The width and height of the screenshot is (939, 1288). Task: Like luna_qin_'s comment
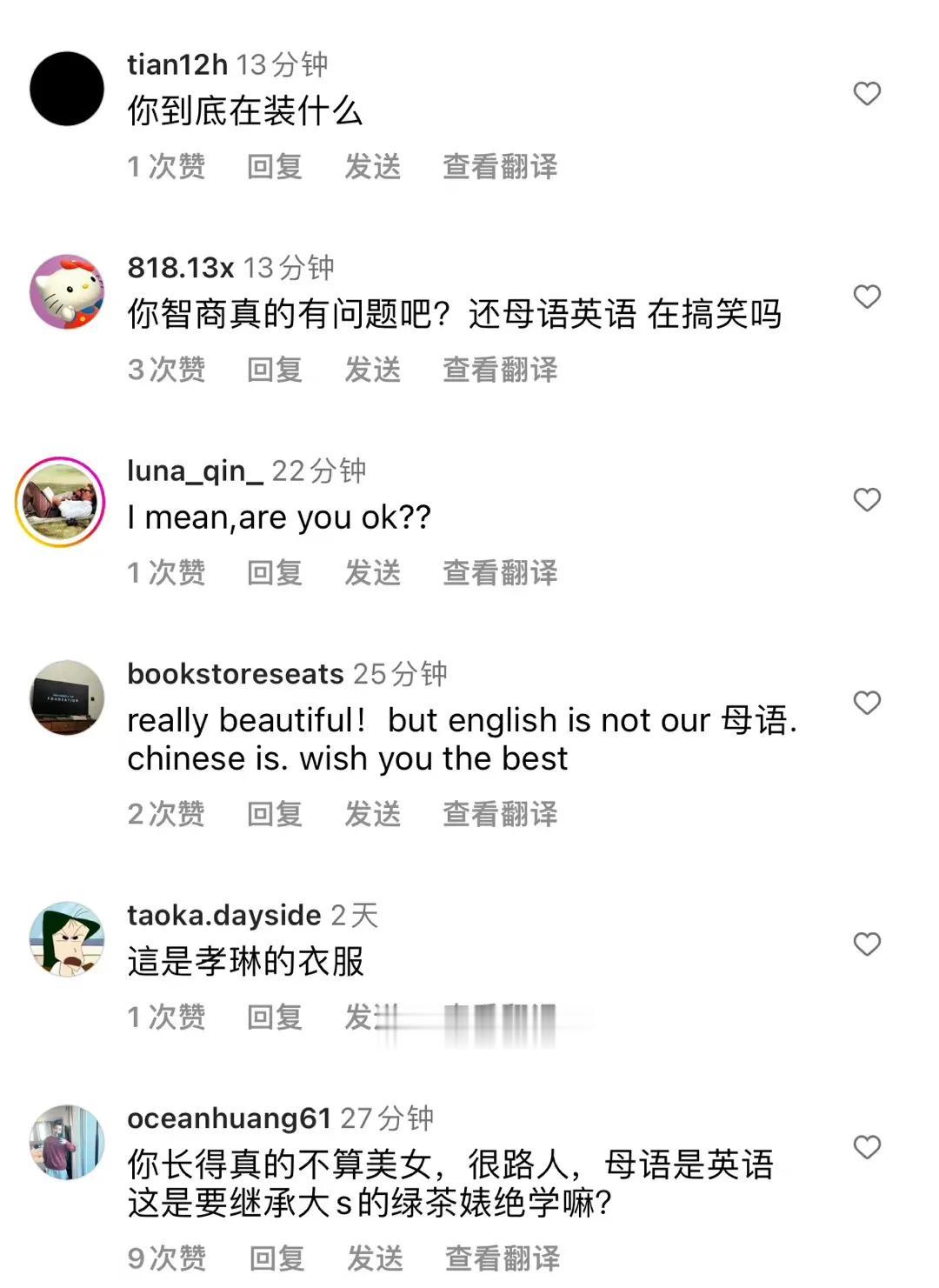pyautogui.click(x=867, y=499)
